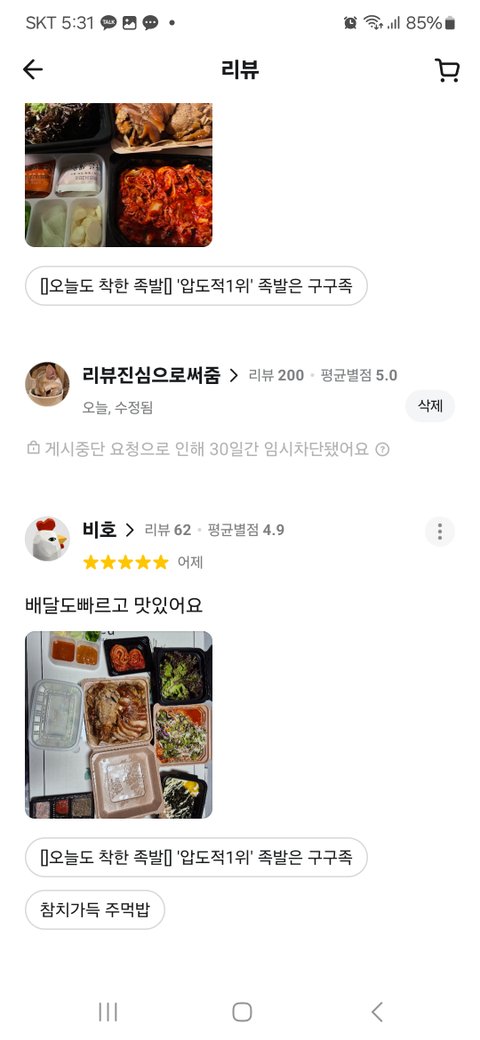Open the recent apps view
The height and width of the screenshot is (1040, 480).
[x=107, y=1011]
